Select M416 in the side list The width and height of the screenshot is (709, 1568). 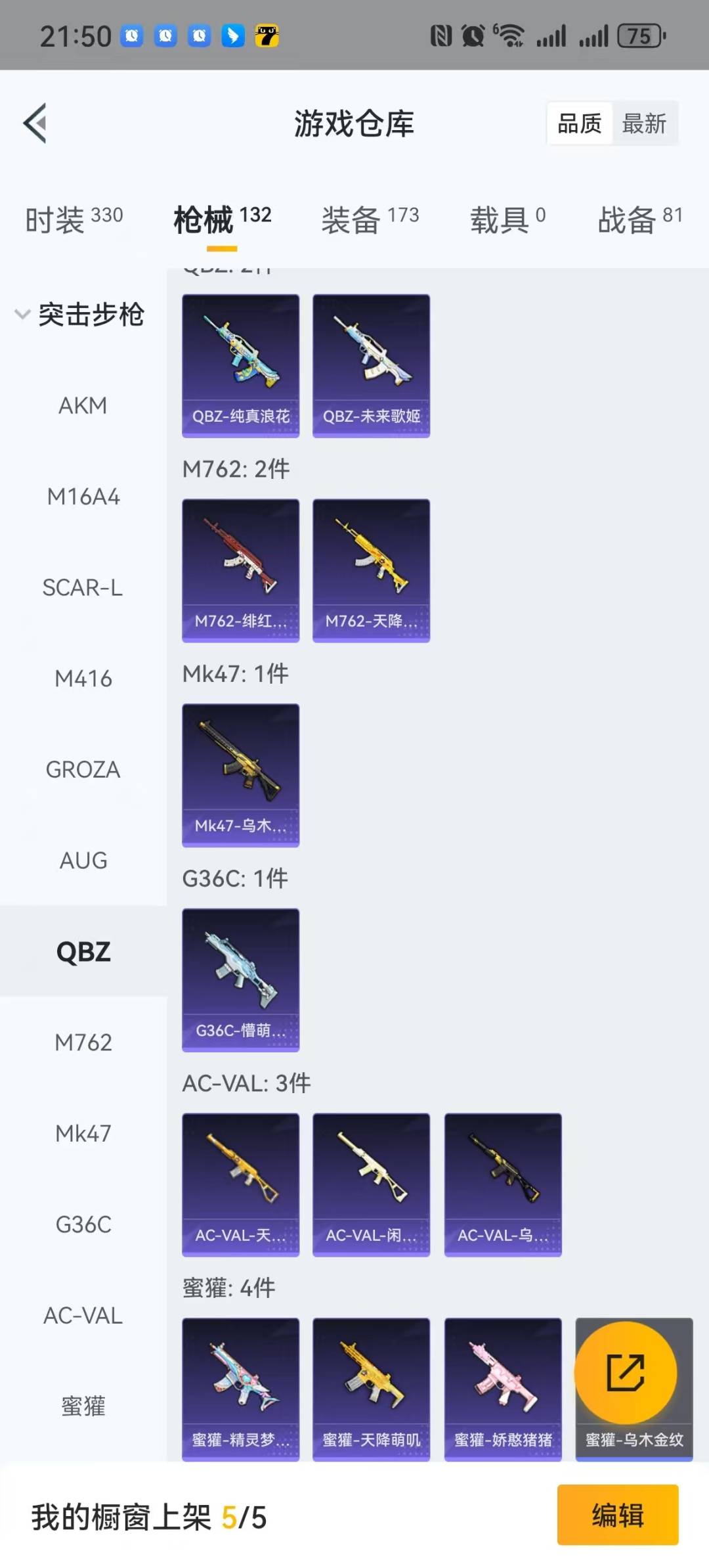point(83,679)
